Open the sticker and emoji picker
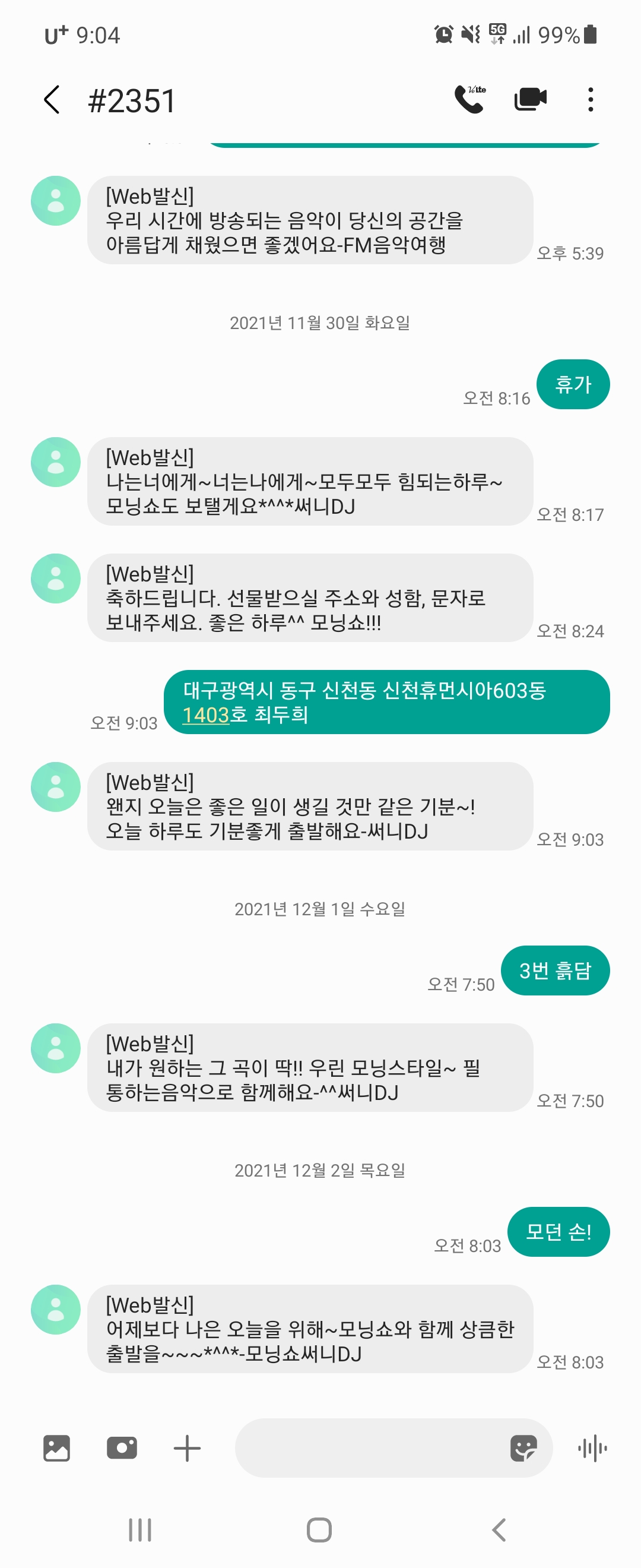 point(523,1448)
